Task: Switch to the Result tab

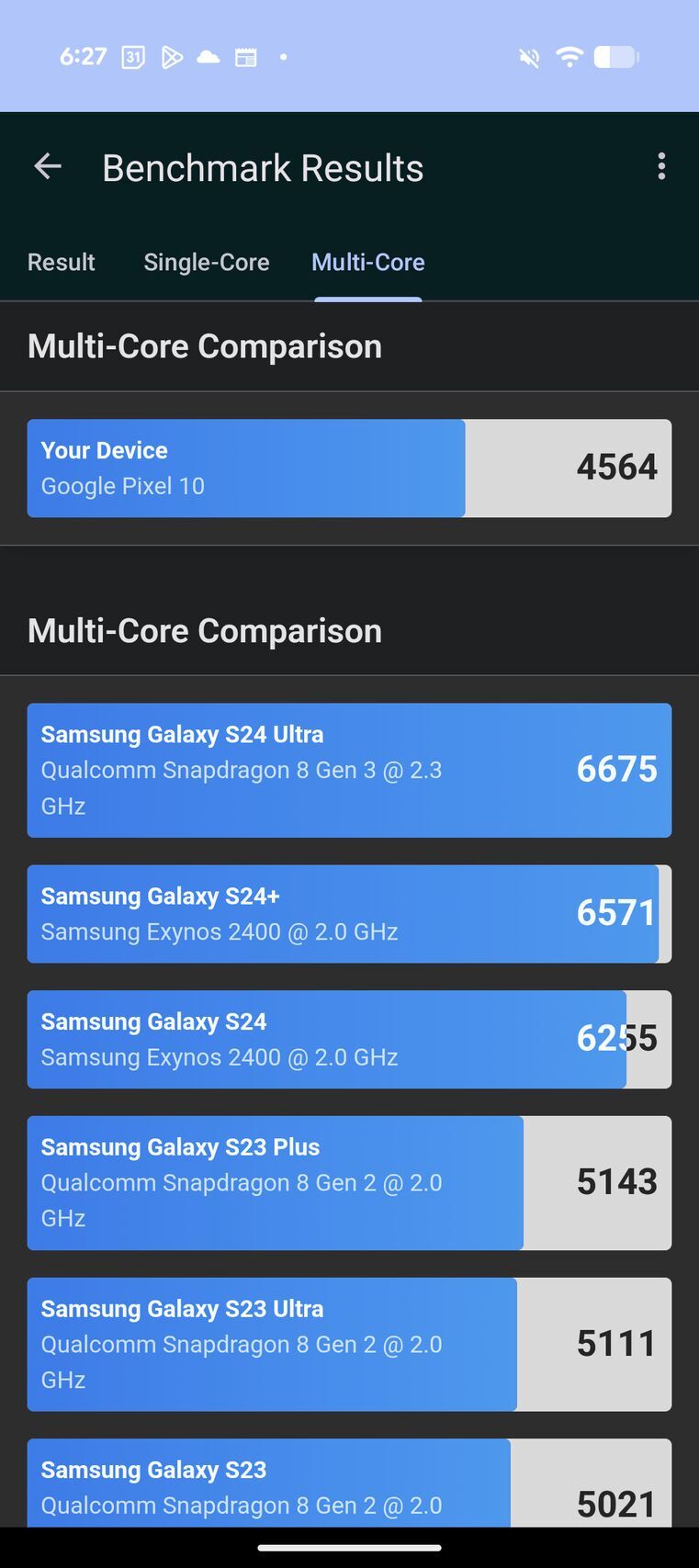Action: point(62,263)
